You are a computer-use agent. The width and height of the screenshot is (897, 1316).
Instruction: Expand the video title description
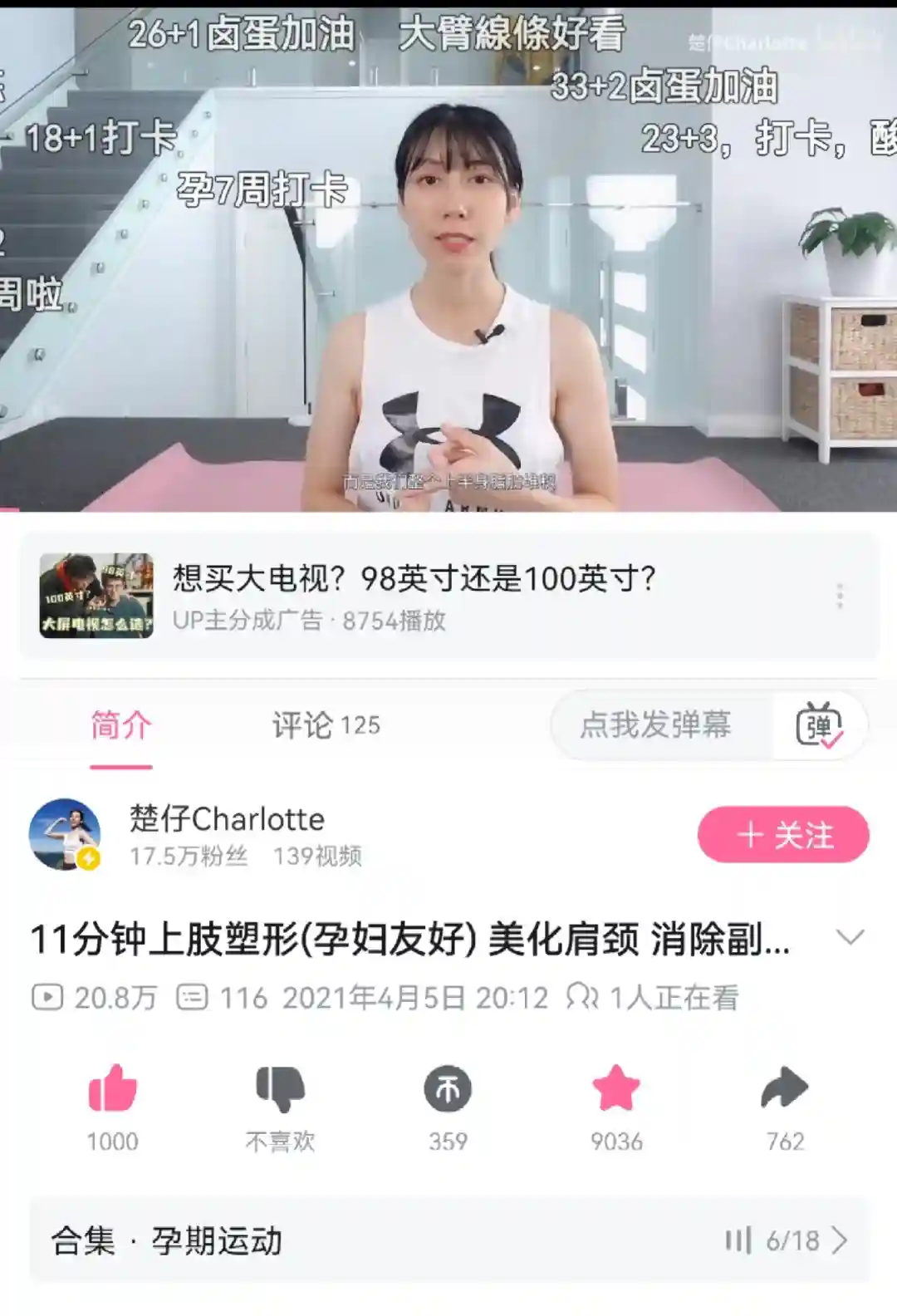tap(850, 938)
